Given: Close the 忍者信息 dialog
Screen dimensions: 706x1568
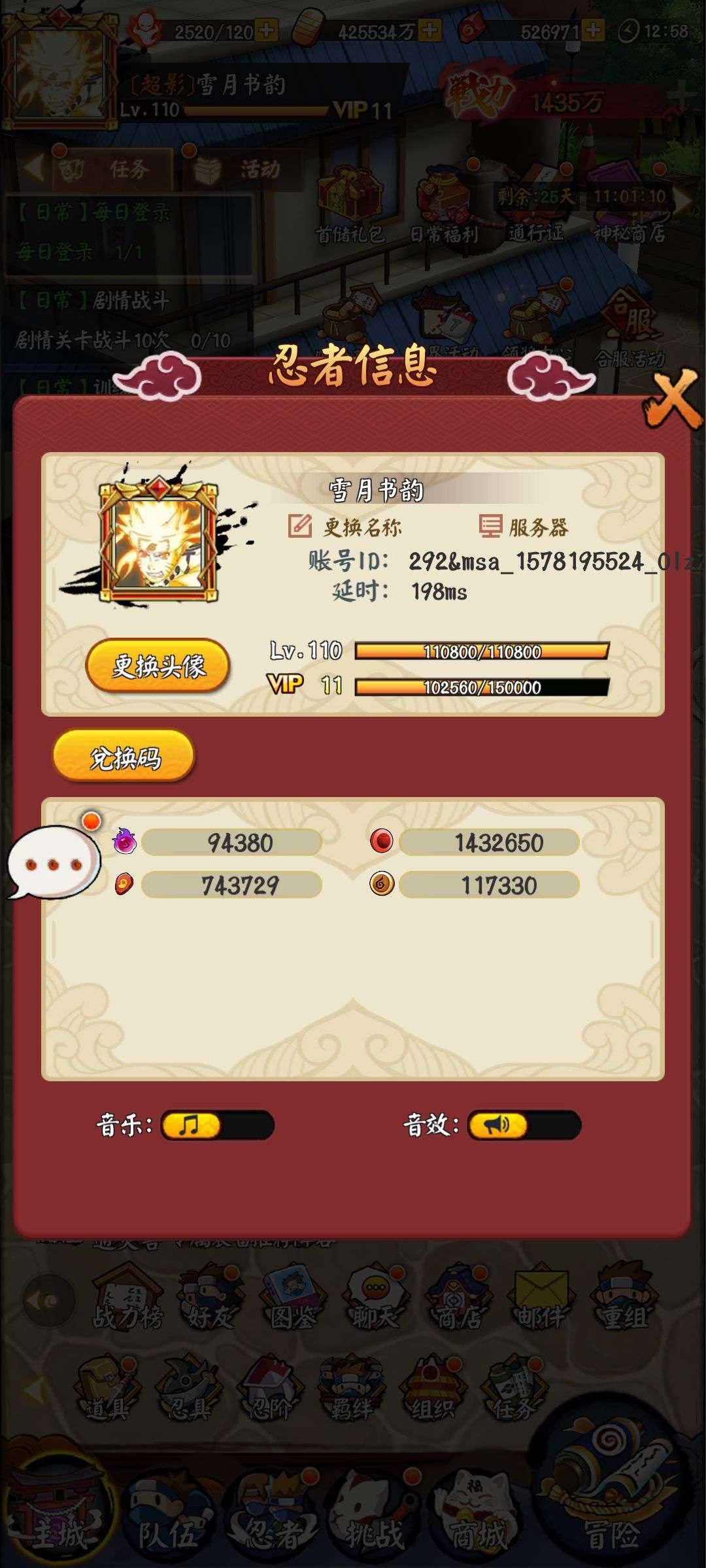Looking at the screenshot, I should pyautogui.click(x=673, y=400).
